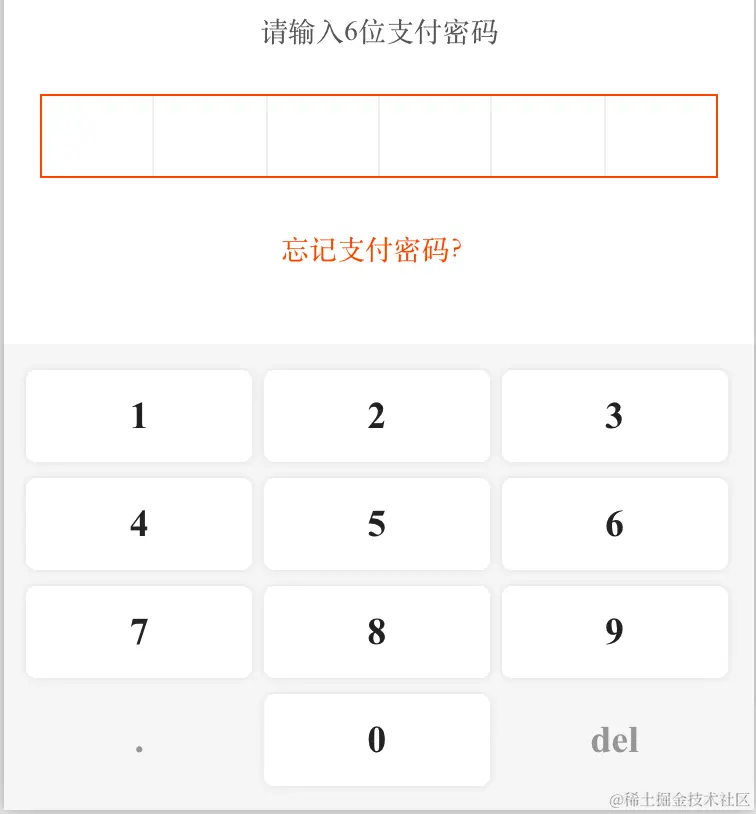Image resolution: width=756 pixels, height=814 pixels.
Task: Enter digit 6 using the keypad
Action: click(614, 524)
